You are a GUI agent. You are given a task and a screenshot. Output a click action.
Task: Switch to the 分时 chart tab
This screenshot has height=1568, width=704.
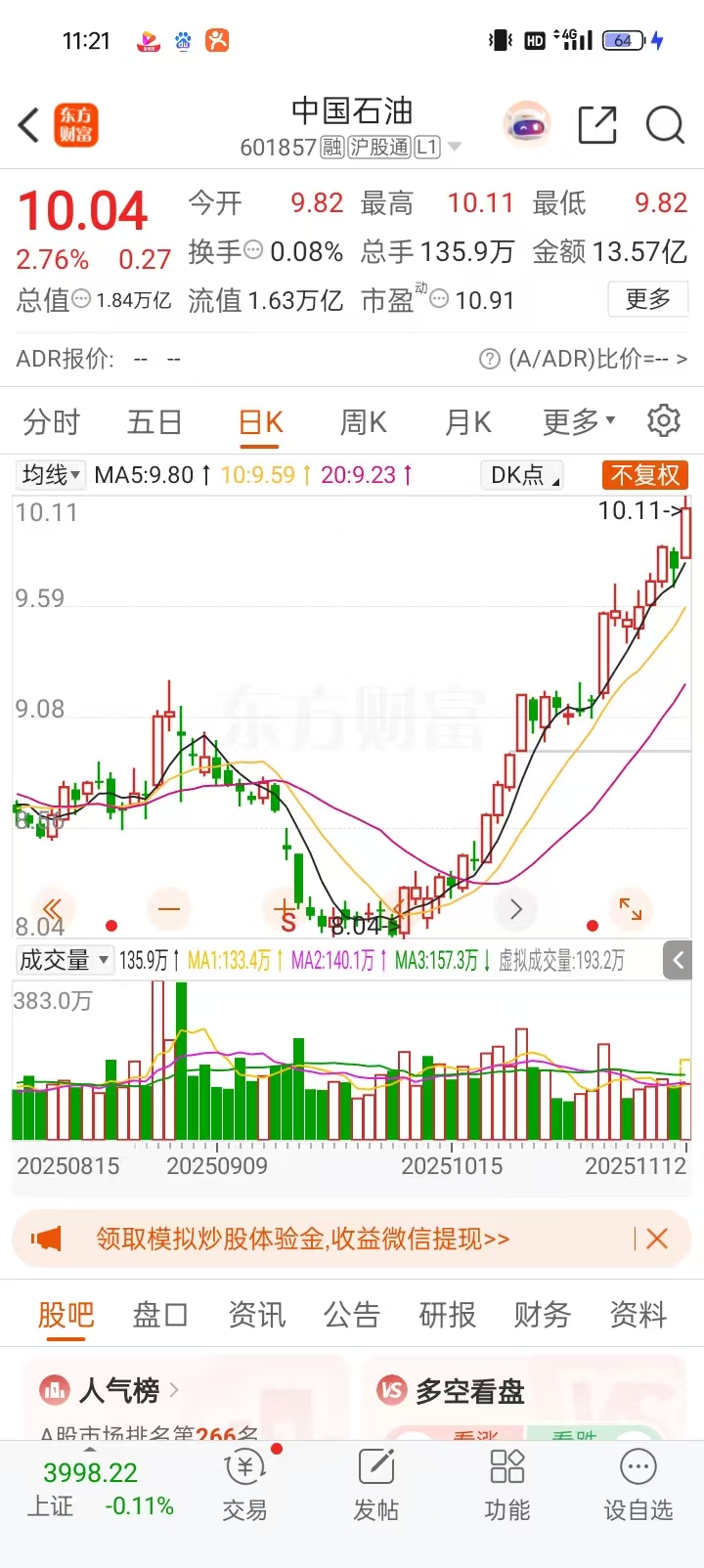(52, 422)
